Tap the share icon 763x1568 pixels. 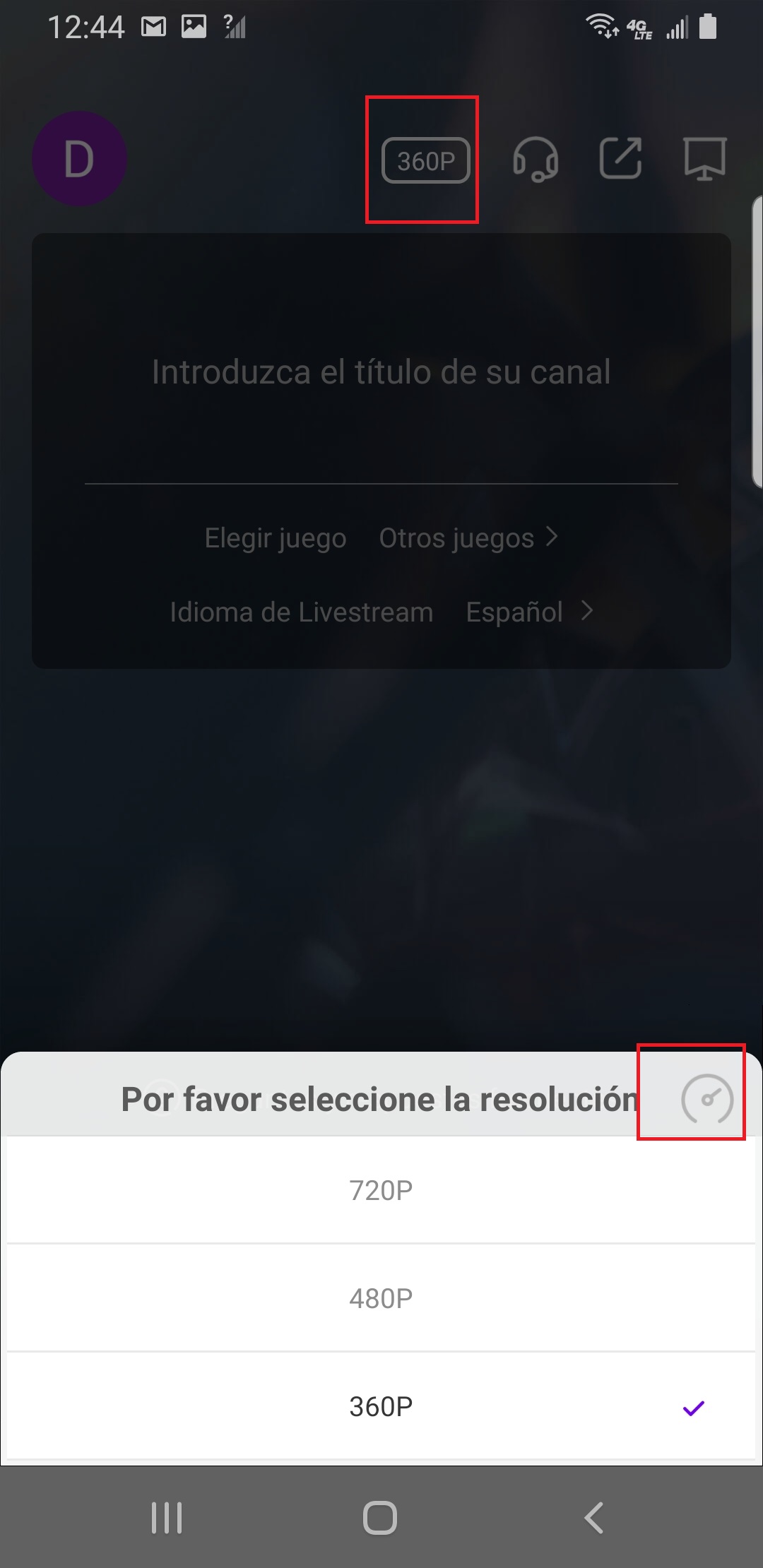click(x=620, y=158)
